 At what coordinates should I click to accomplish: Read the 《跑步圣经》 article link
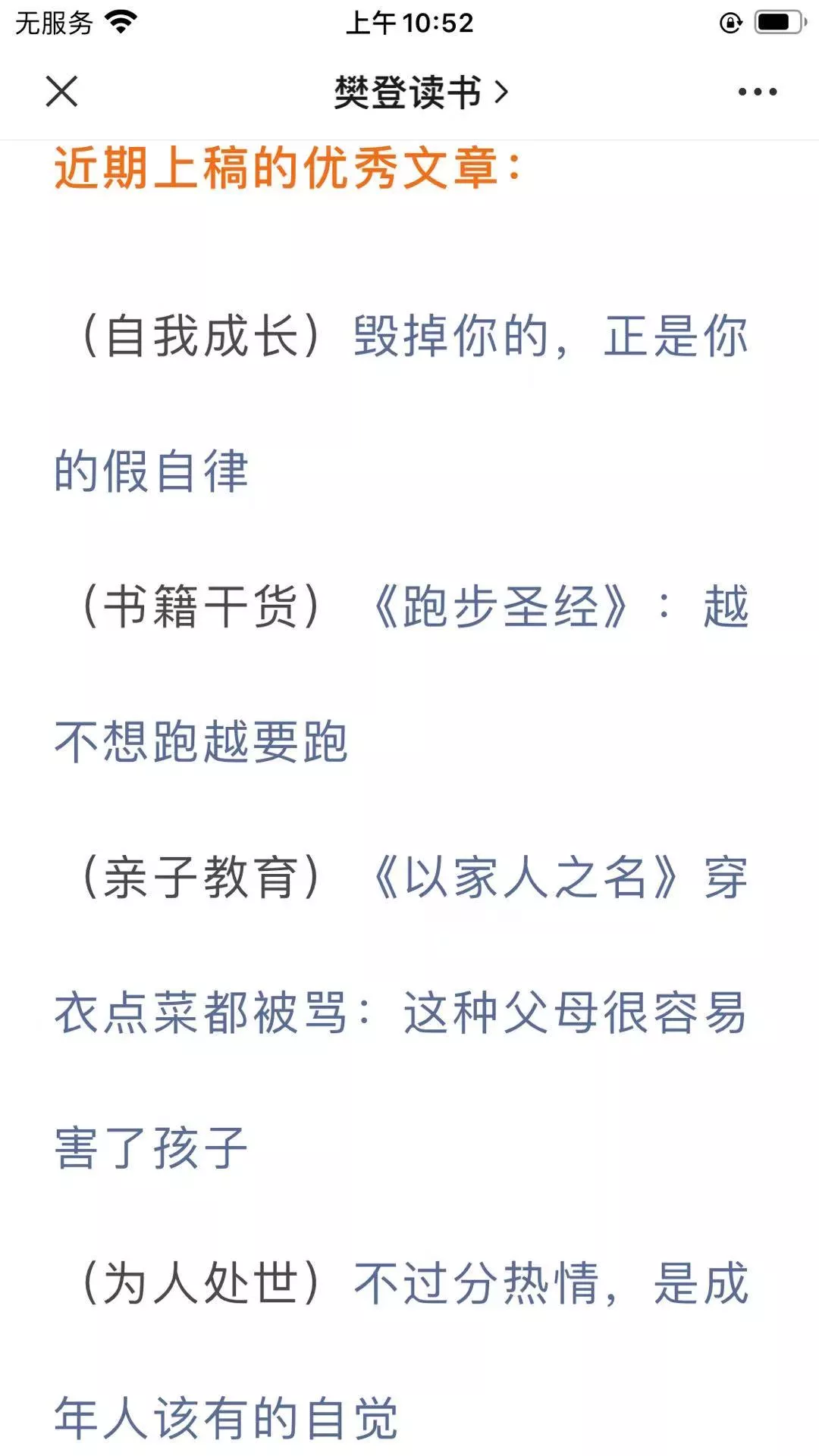pos(500,607)
